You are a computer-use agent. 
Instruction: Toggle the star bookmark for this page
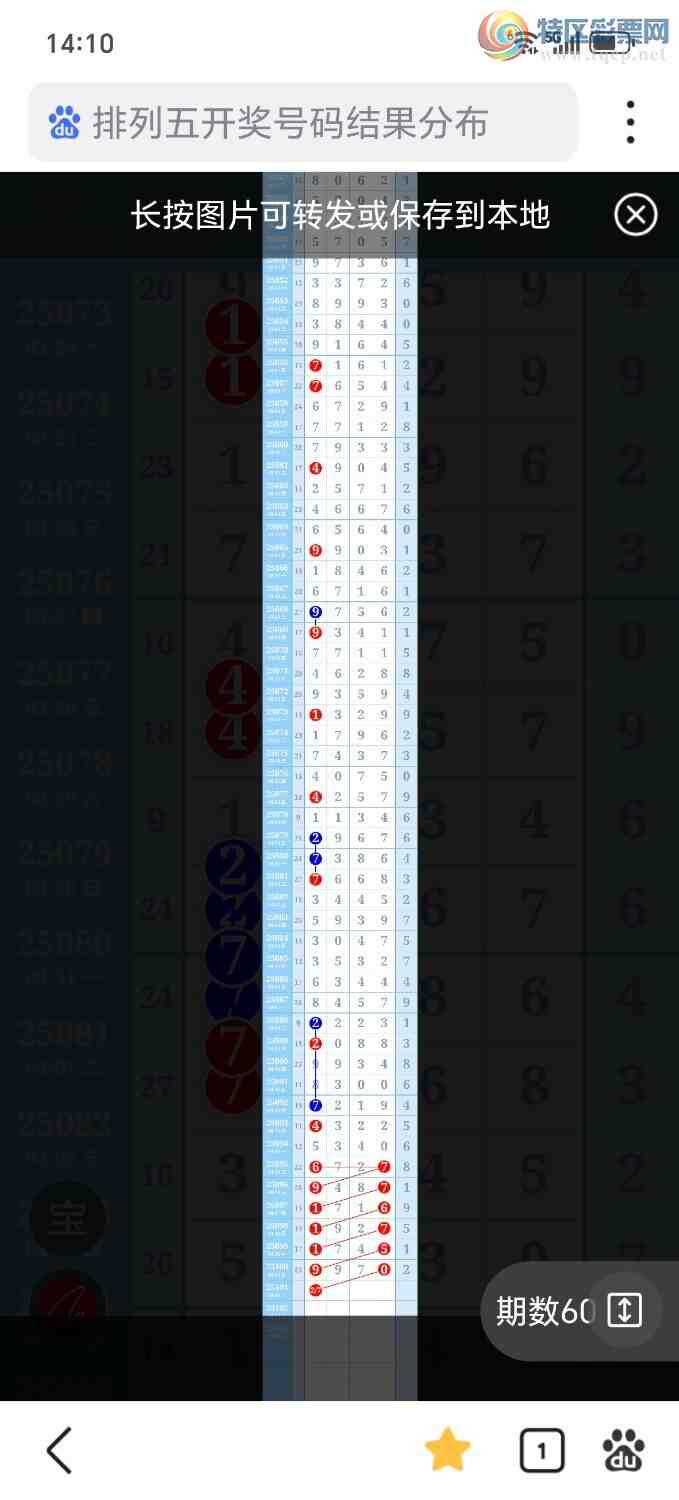tap(447, 1451)
